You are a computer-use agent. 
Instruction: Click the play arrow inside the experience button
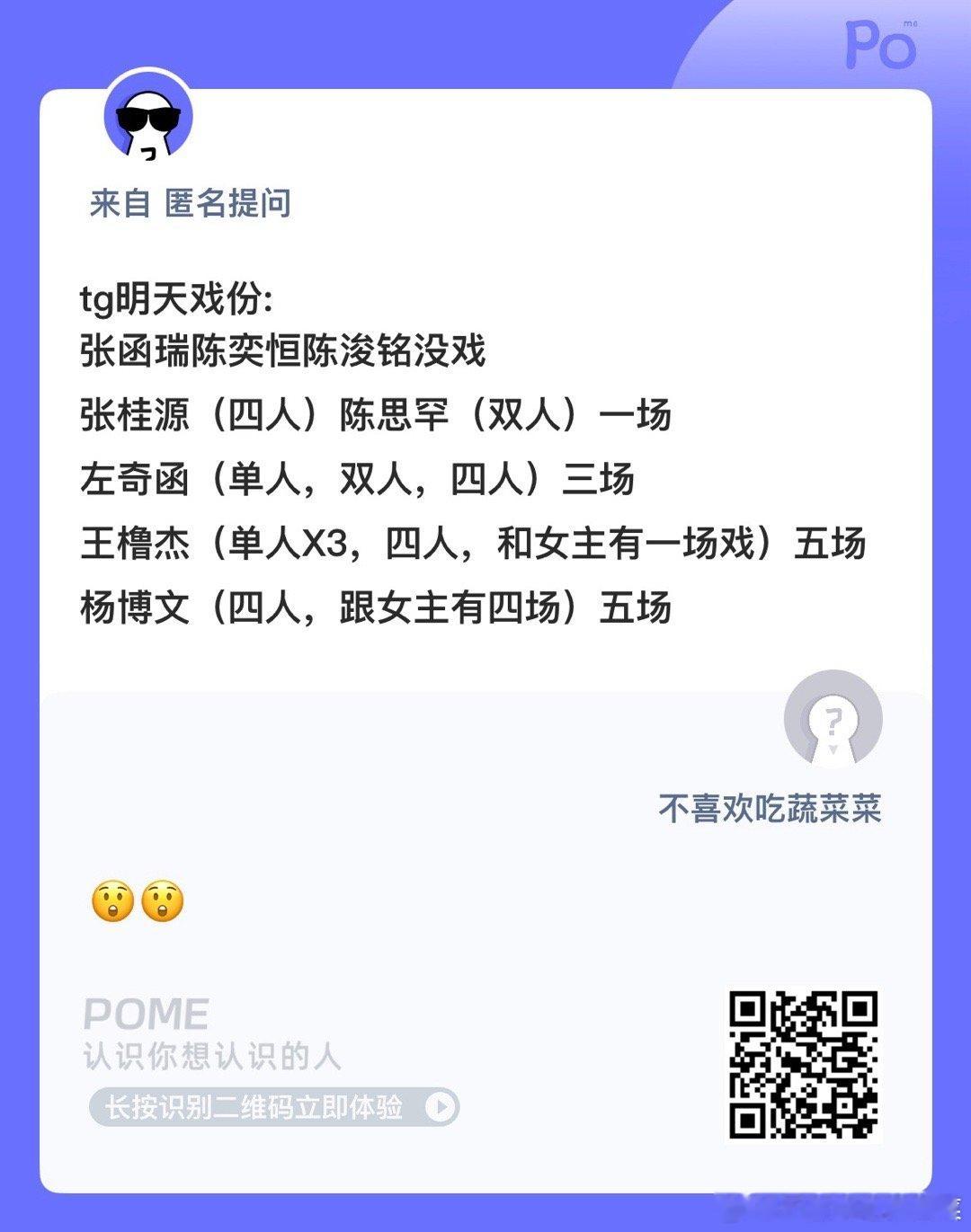pos(438,1105)
